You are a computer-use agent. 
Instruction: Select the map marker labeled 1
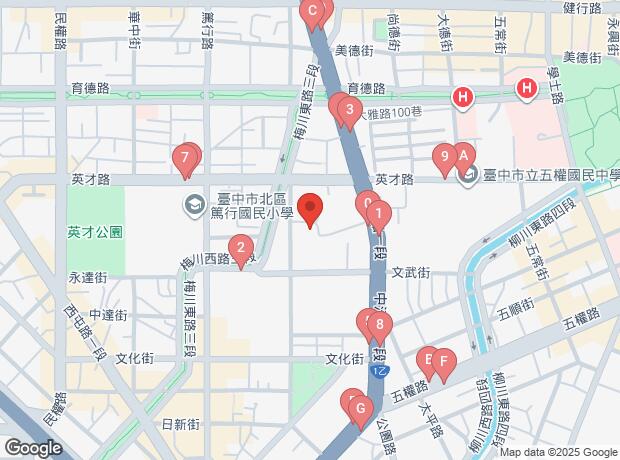tap(378, 214)
